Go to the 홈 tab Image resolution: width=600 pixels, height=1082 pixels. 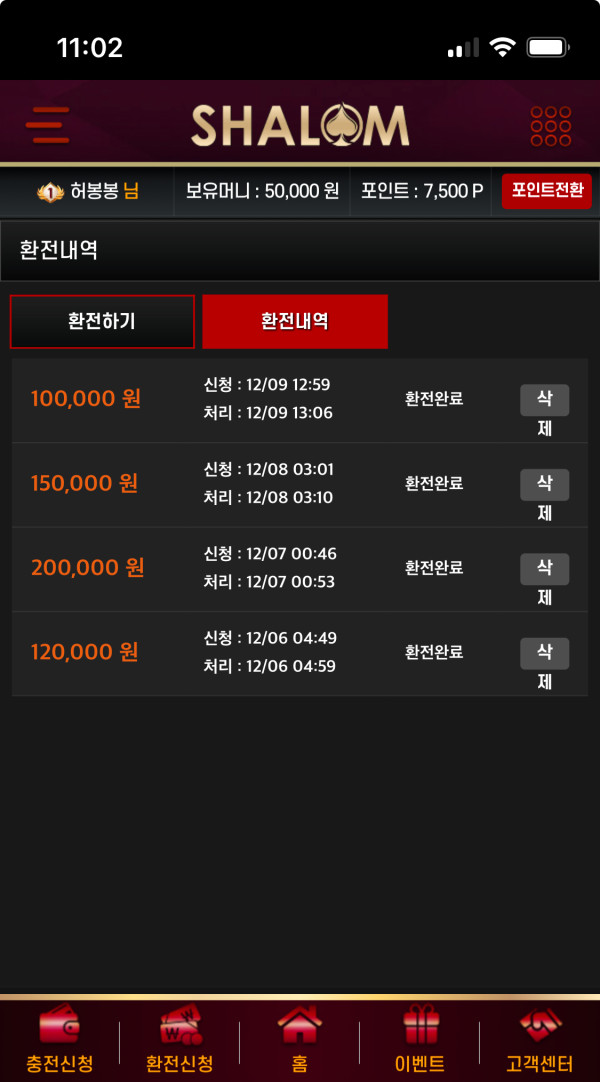click(x=300, y=1038)
